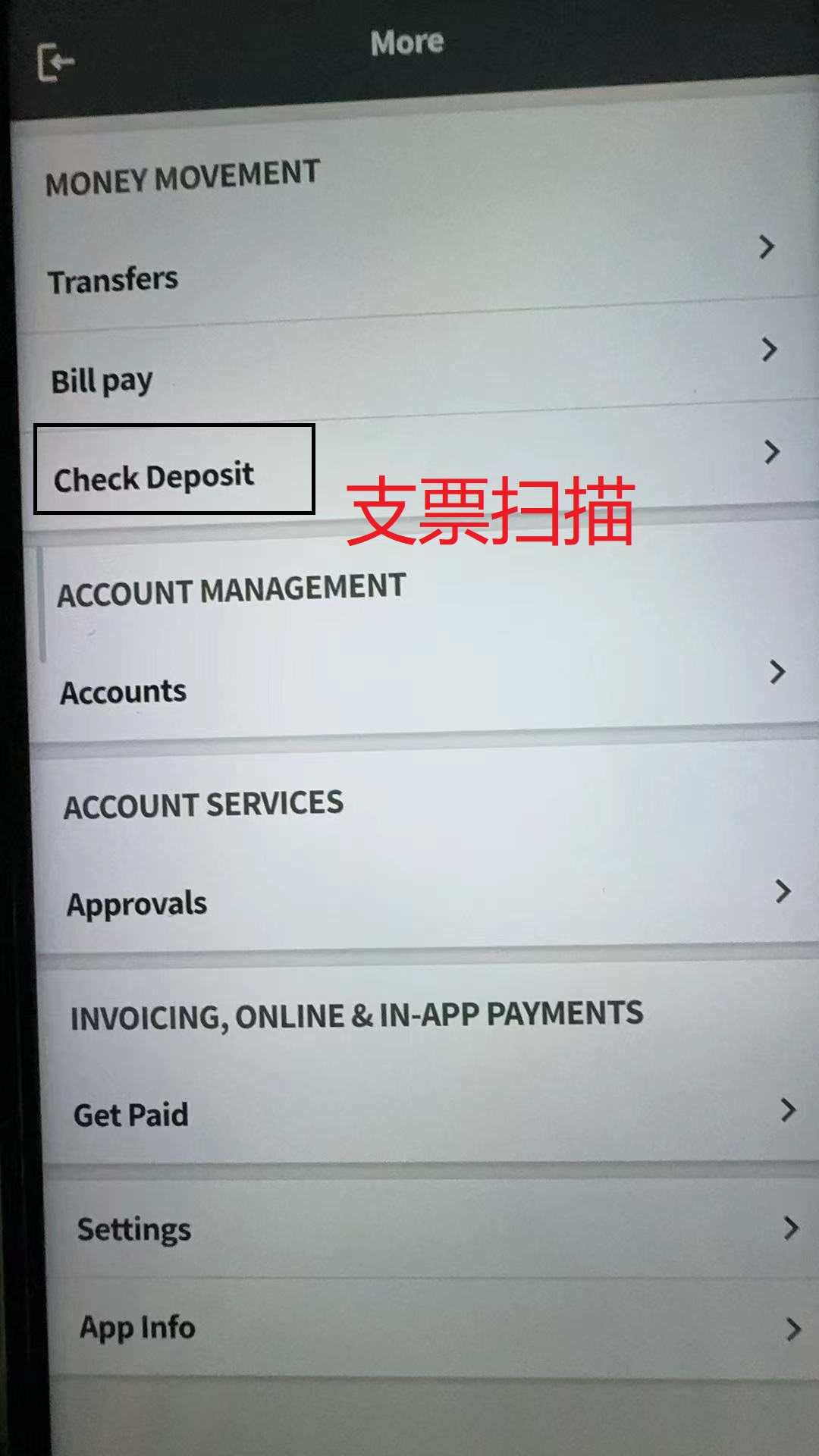Tap the log out icon
This screenshot has width=819, height=1456.
pos(55,62)
